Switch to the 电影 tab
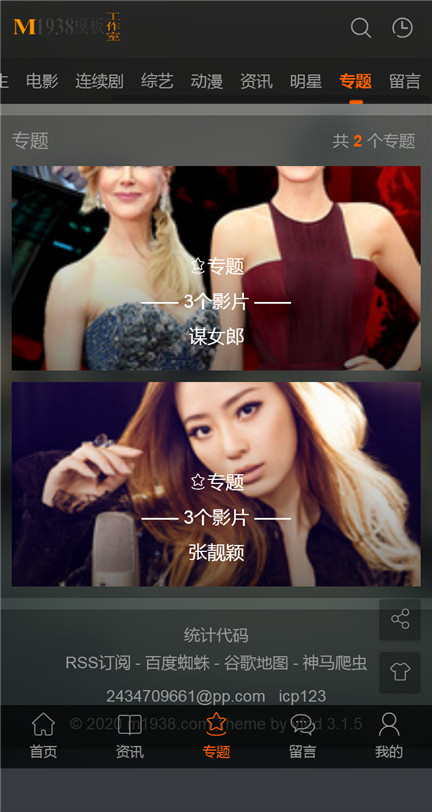Image resolution: width=432 pixels, height=812 pixels. (x=42, y=81)
